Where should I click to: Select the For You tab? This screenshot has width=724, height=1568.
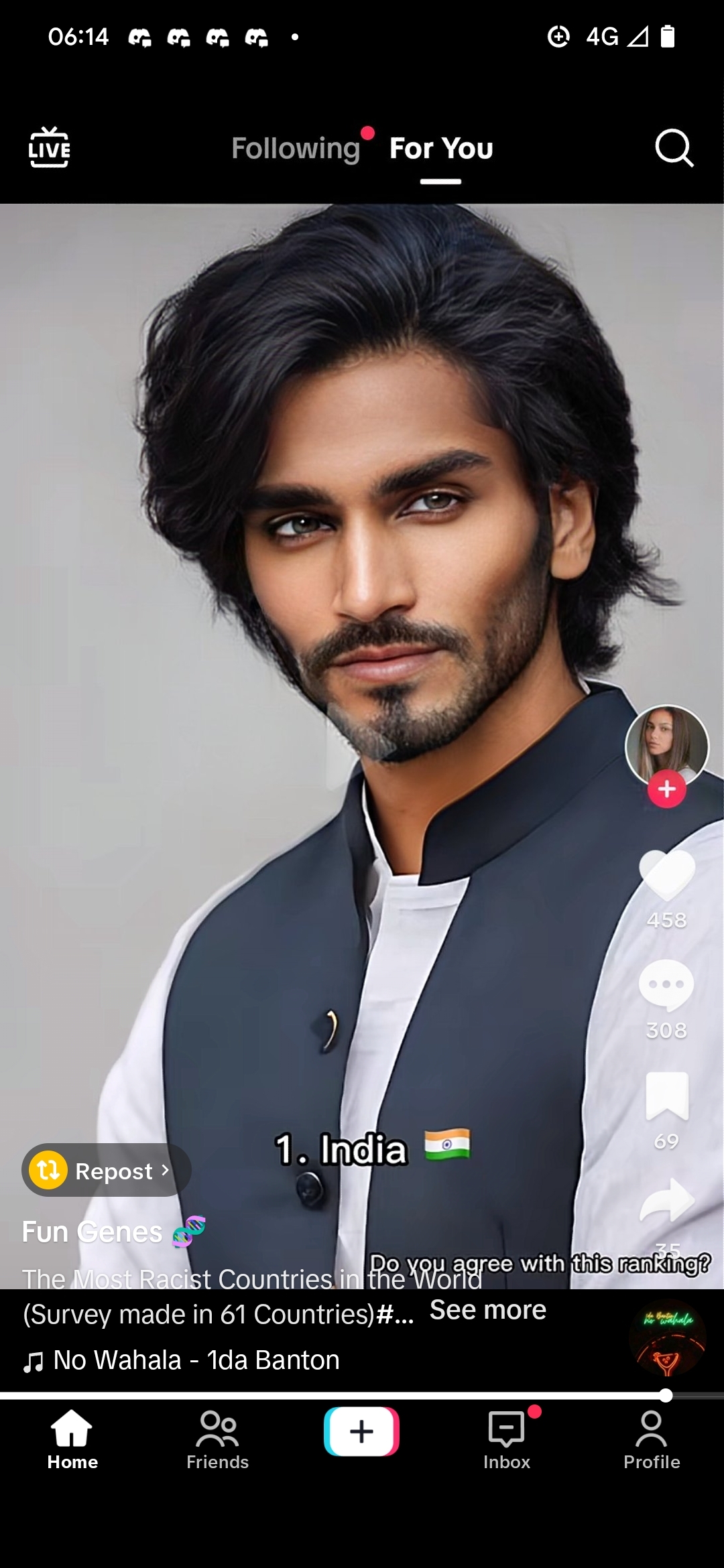441,148
